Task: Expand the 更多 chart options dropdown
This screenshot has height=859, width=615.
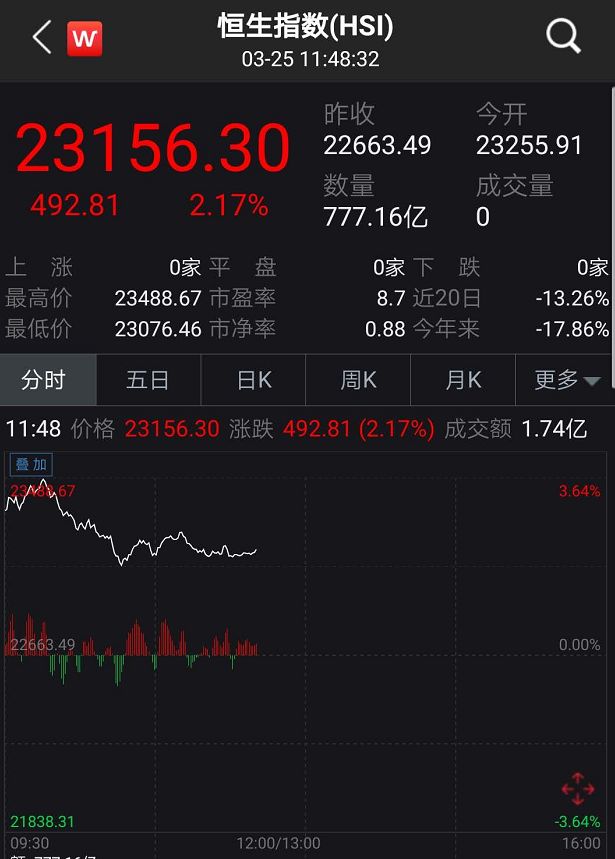Action: pyautogui.click(x=566, y=380)
